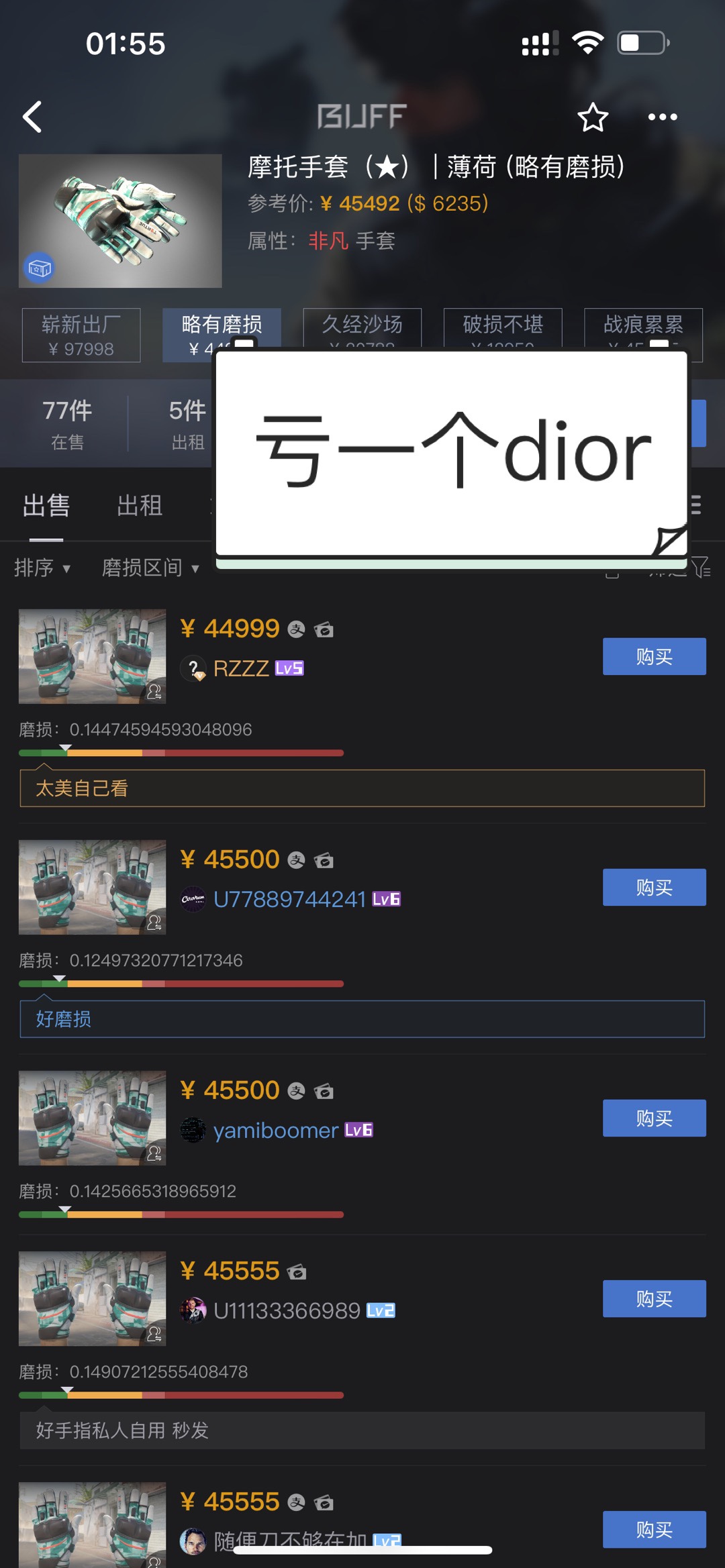
Task: Open seller profile yamiboomer
Action: tap(276, 1131)
